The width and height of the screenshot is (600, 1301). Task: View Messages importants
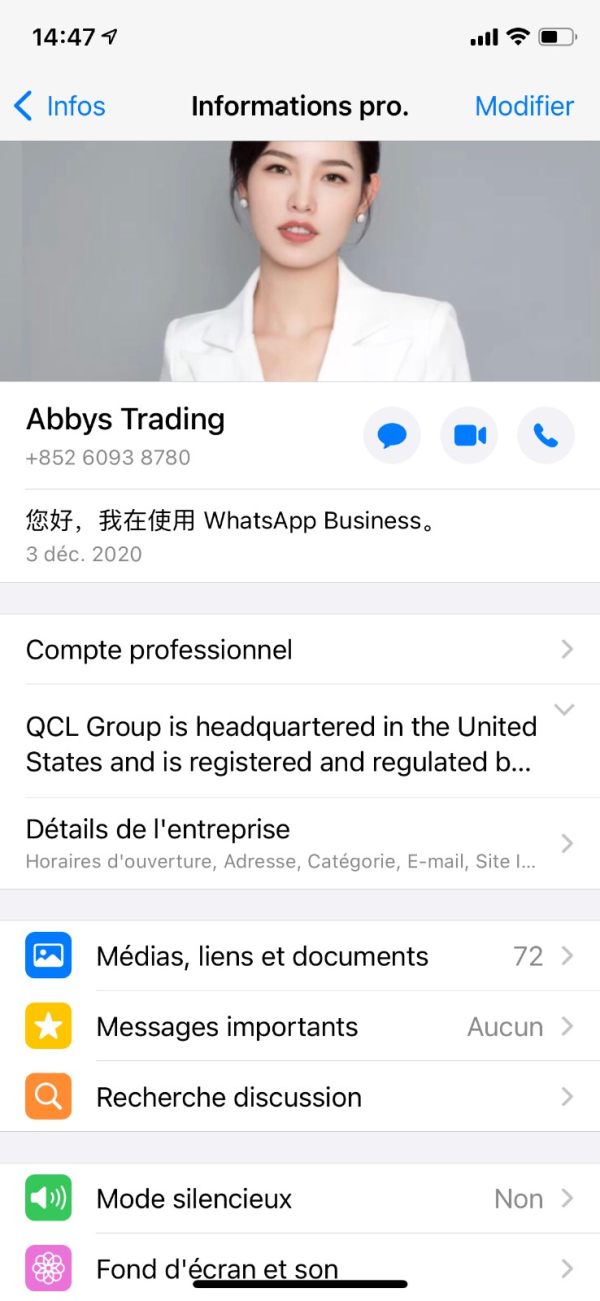[300, 1026]
